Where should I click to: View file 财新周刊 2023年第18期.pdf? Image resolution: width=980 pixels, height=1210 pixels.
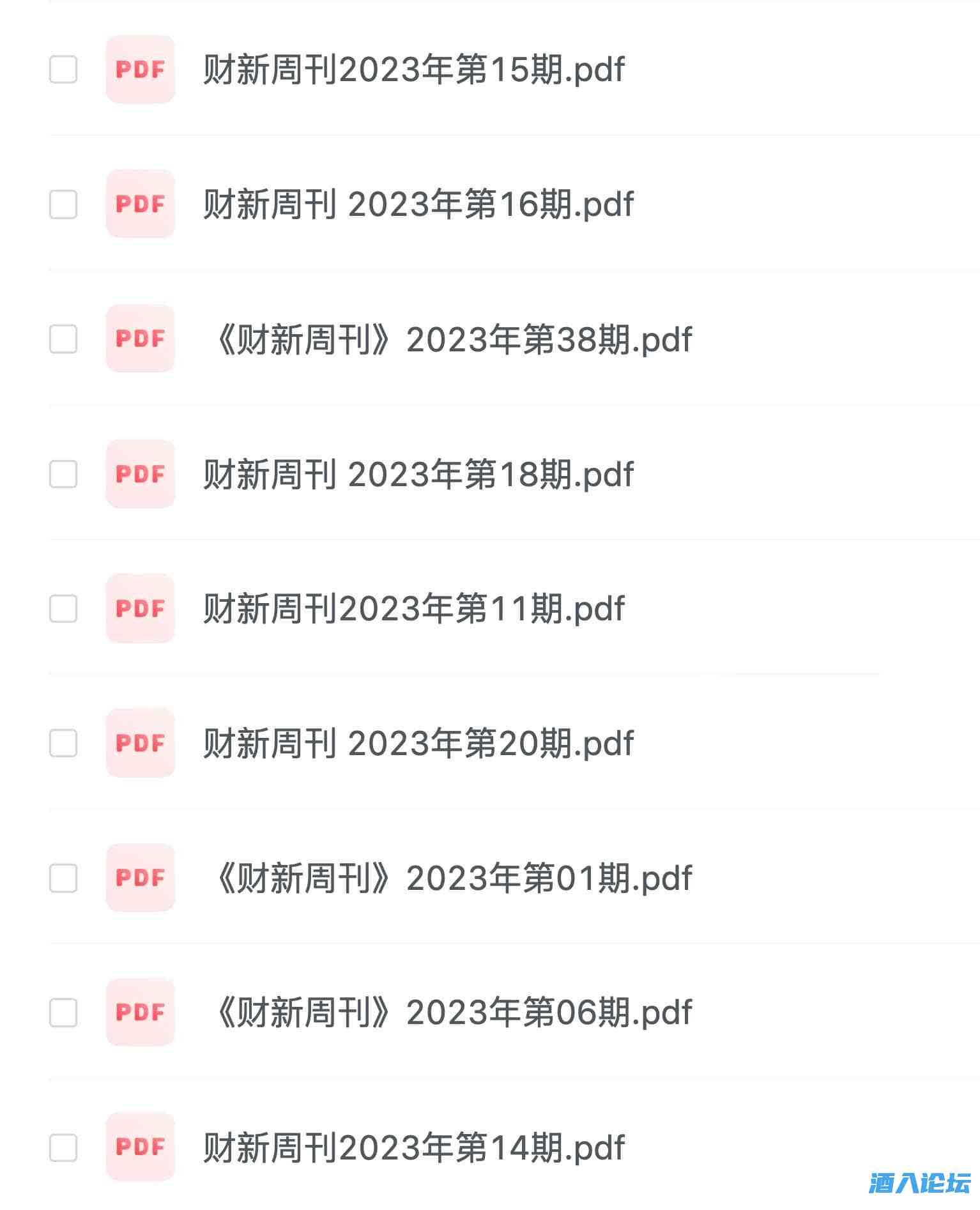pyautogui.click(x=418, y=474)
